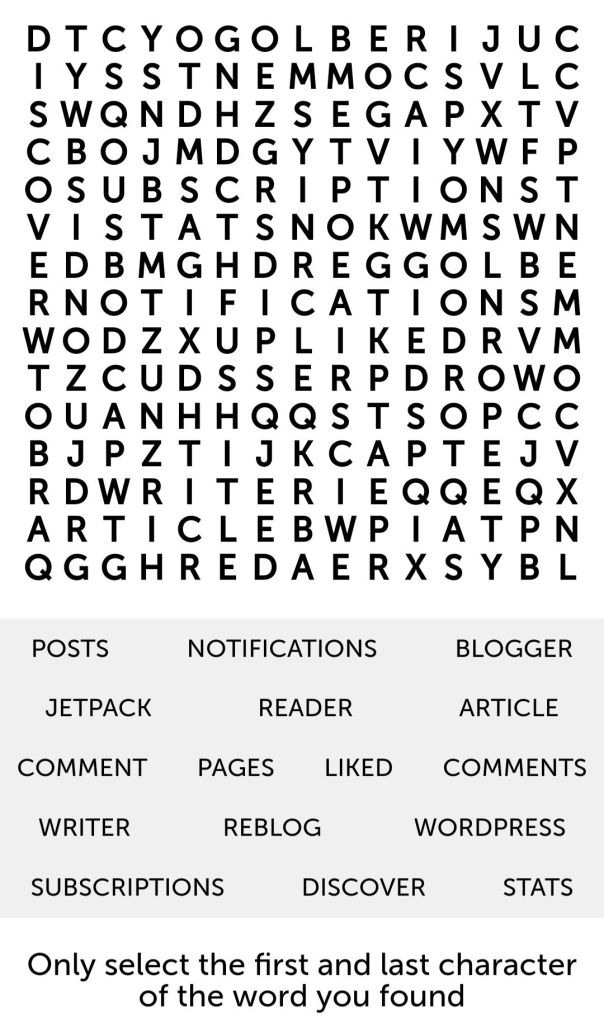Tap the last E of ARTICLE
Viewport: 604px width, 1023px height.
point(265,530)
